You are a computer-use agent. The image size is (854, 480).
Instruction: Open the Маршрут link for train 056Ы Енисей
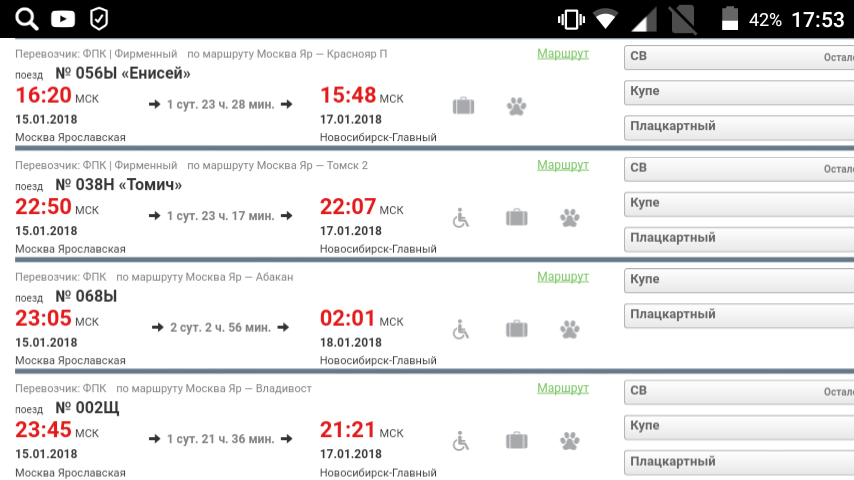pos(562,53)
